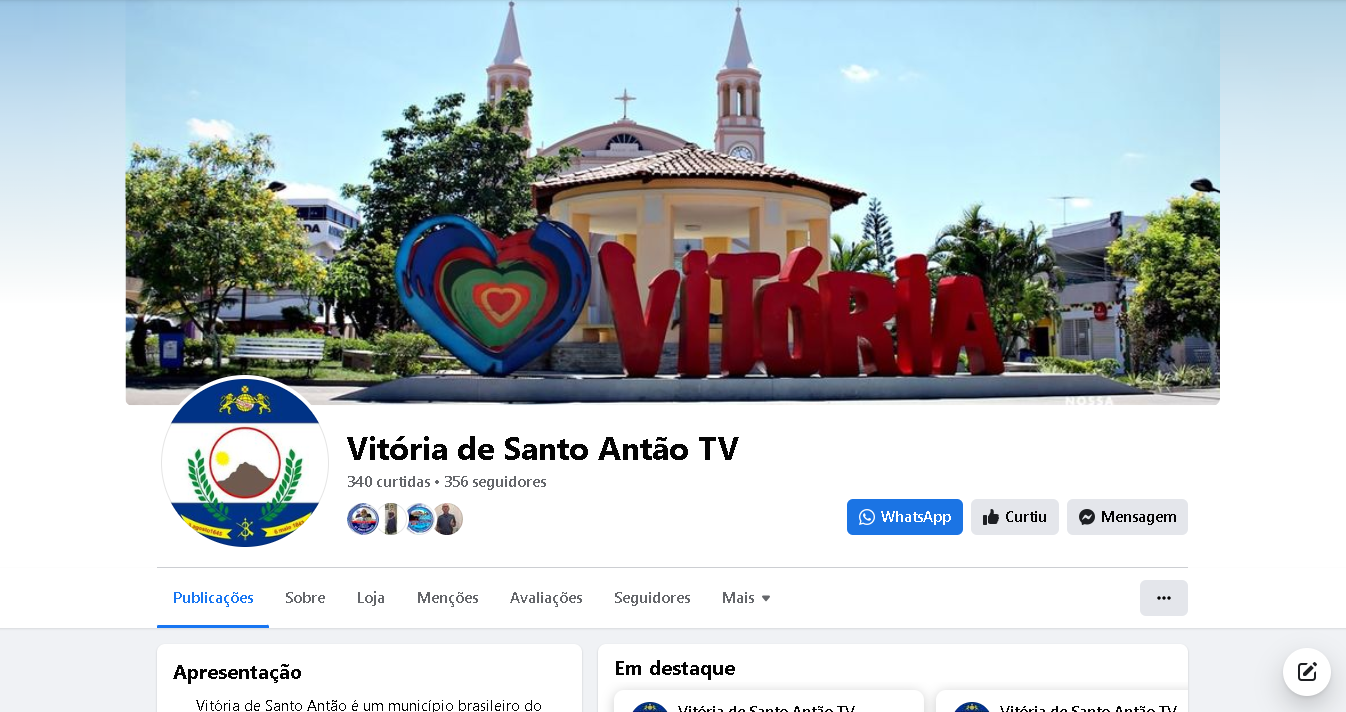Viewport: 1346px width, 712px height.
Task: View the Vitória cover photo
Action: (x=672, y=200)
